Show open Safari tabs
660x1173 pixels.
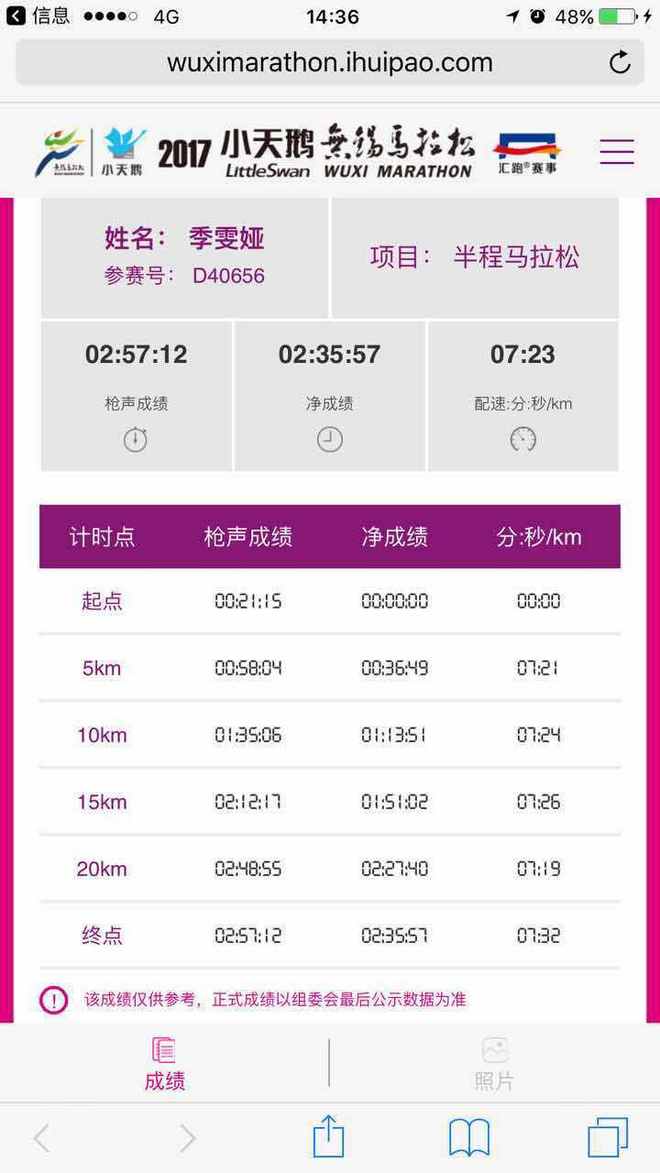coord(608,1138)
